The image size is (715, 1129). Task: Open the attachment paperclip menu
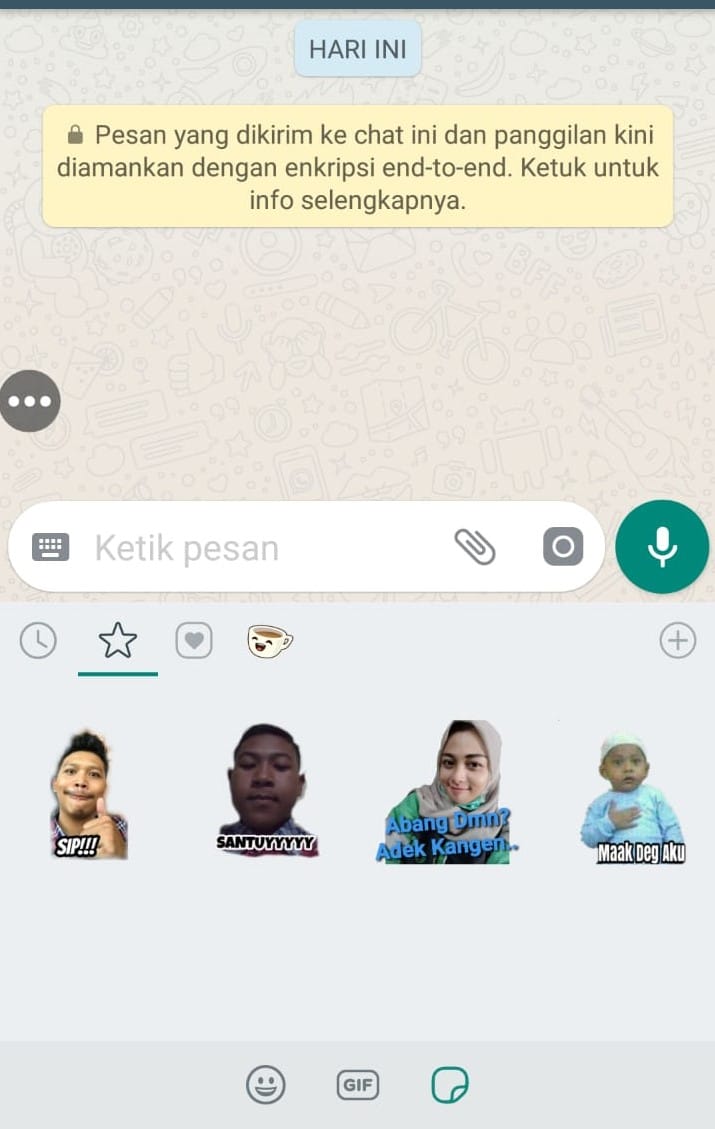(475, 546)
